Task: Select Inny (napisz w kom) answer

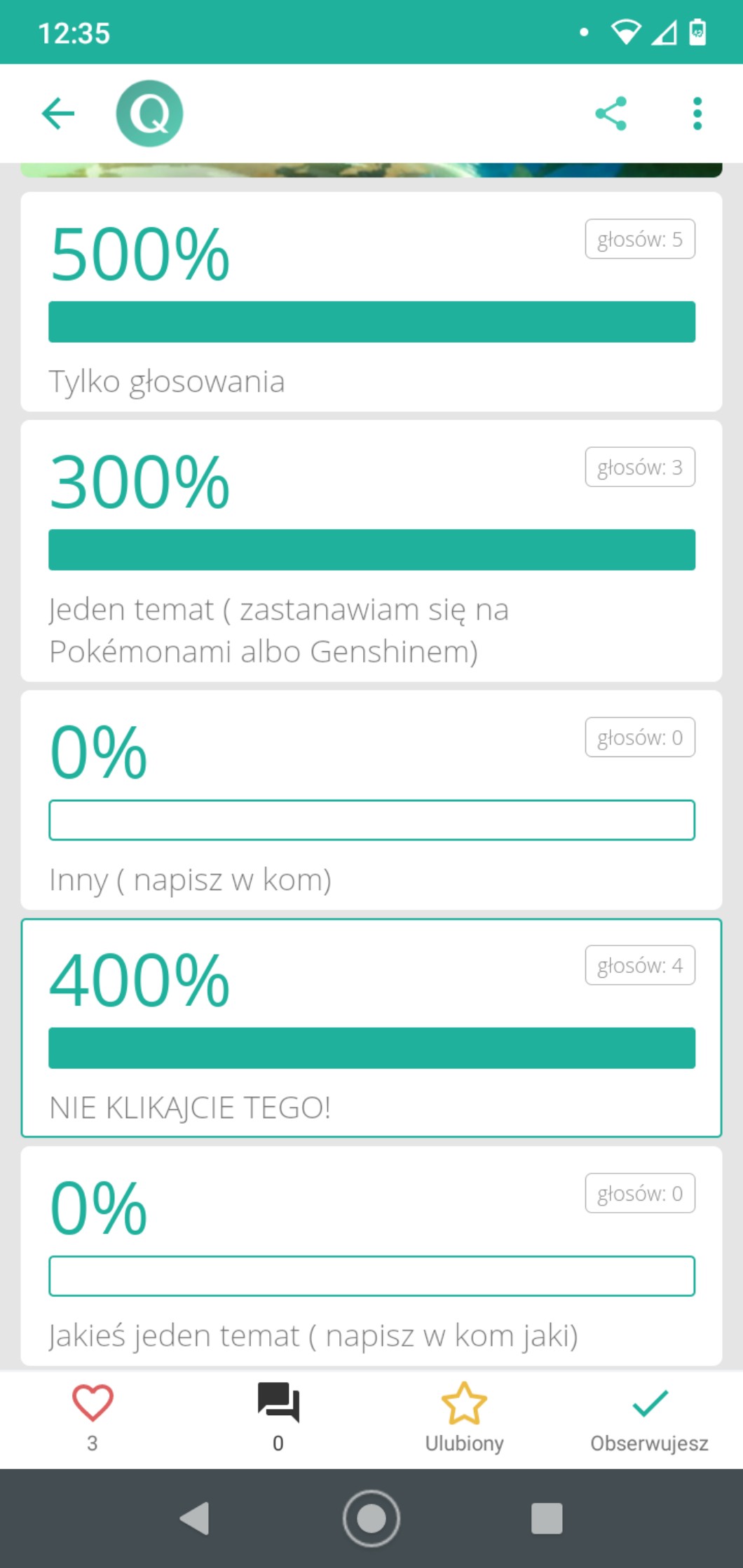Action: click(x=371, y=800)
